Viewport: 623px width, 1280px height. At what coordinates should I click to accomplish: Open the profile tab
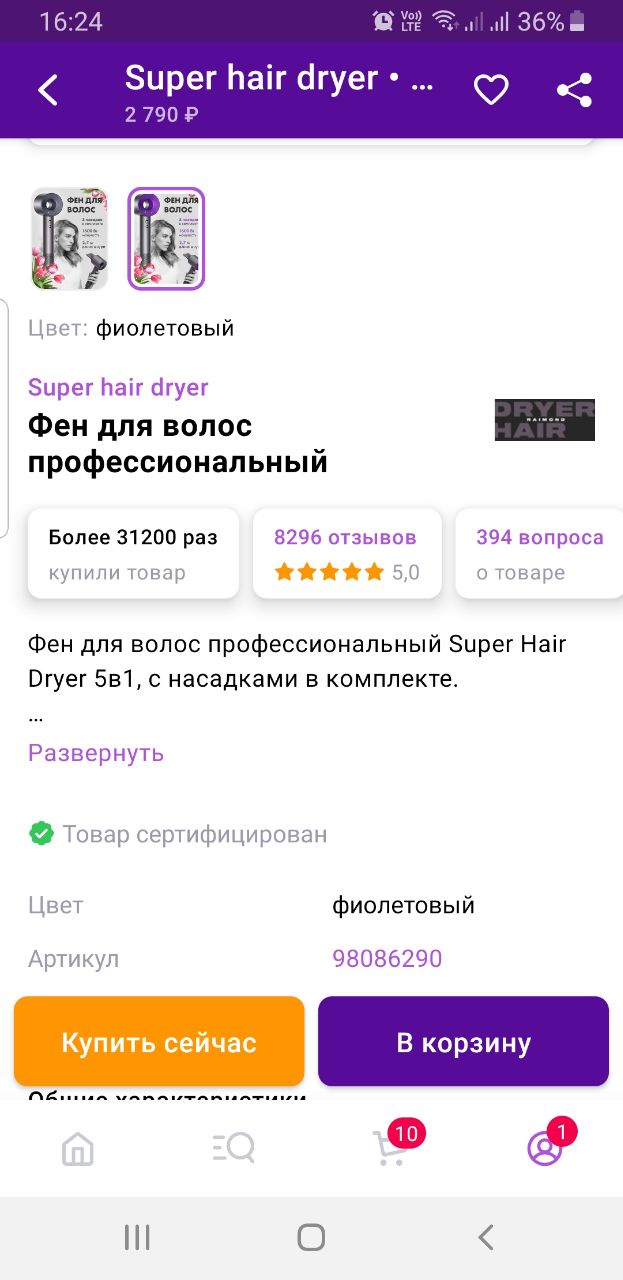(x=547, y=1147)
